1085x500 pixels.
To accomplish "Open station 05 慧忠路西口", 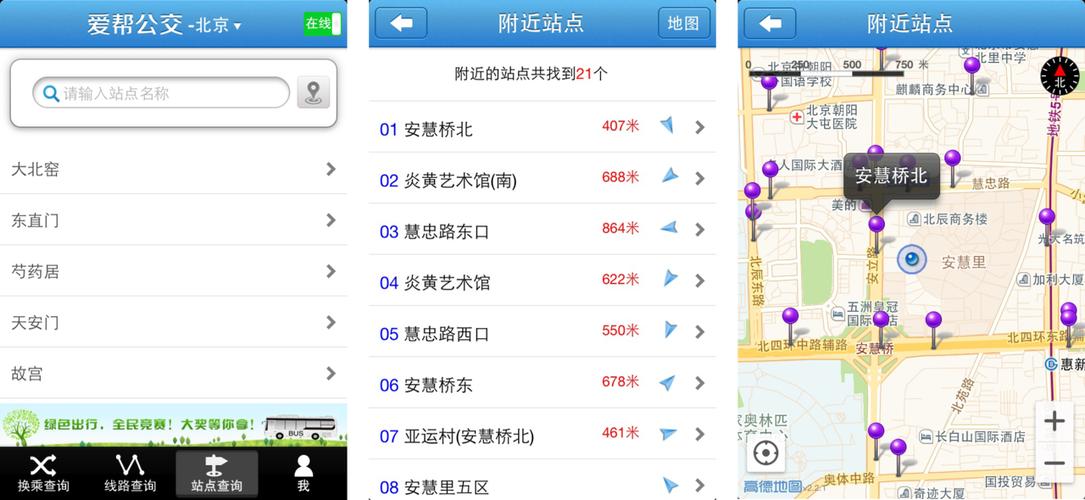I will tap(542, 332).
